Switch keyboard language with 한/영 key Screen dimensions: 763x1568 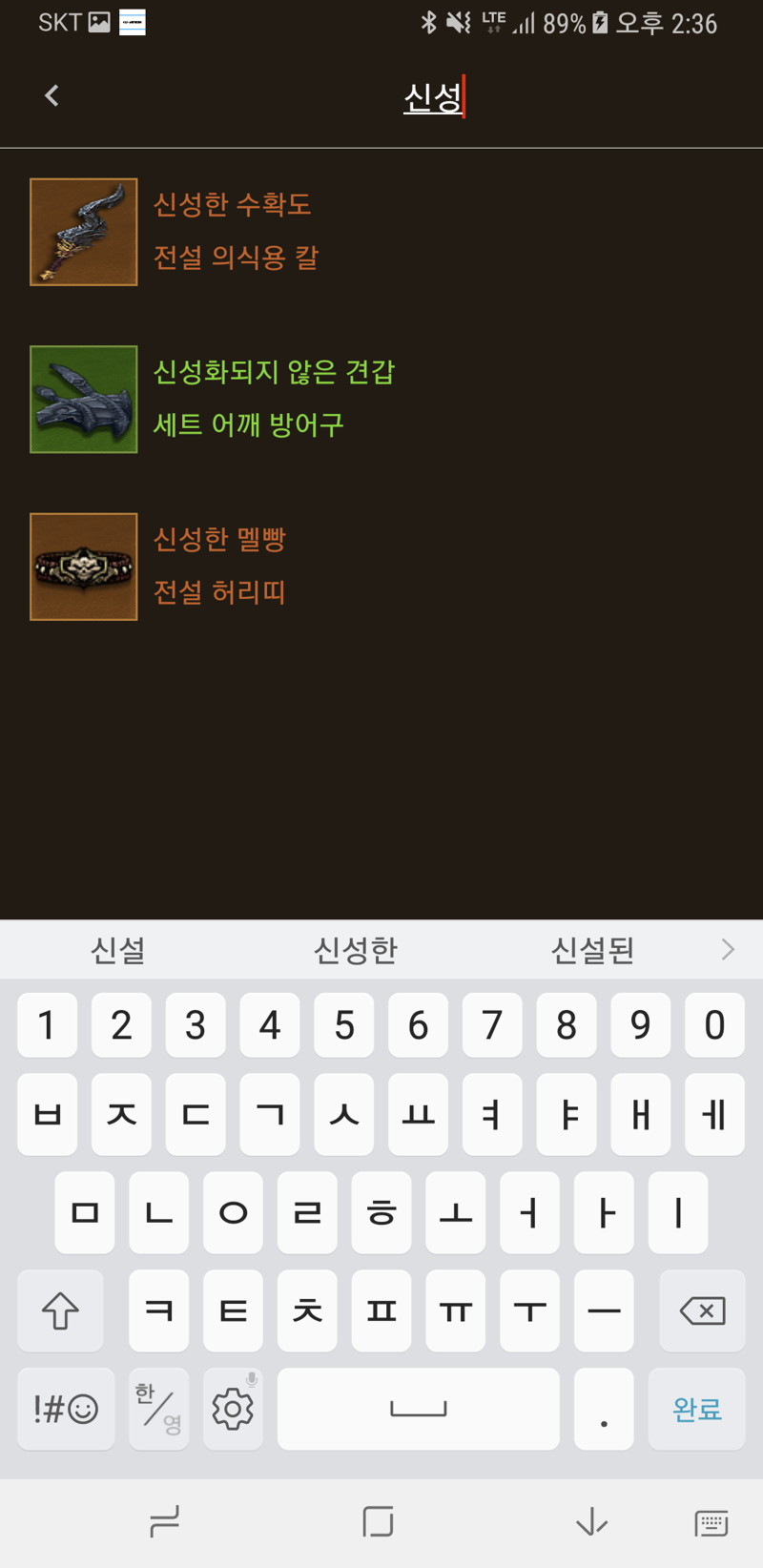158,1409
